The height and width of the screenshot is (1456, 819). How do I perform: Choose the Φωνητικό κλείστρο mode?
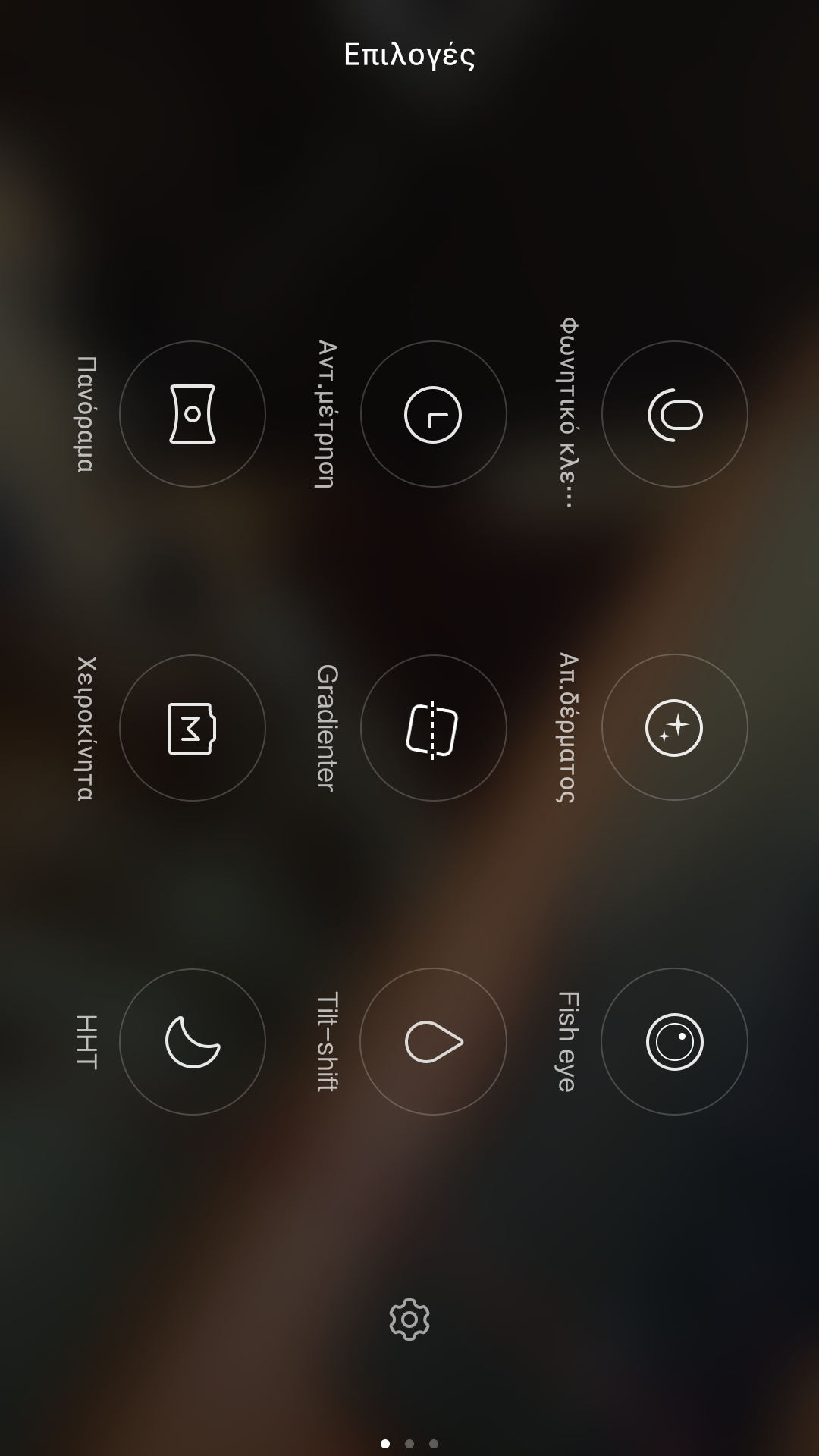point(674,414)
